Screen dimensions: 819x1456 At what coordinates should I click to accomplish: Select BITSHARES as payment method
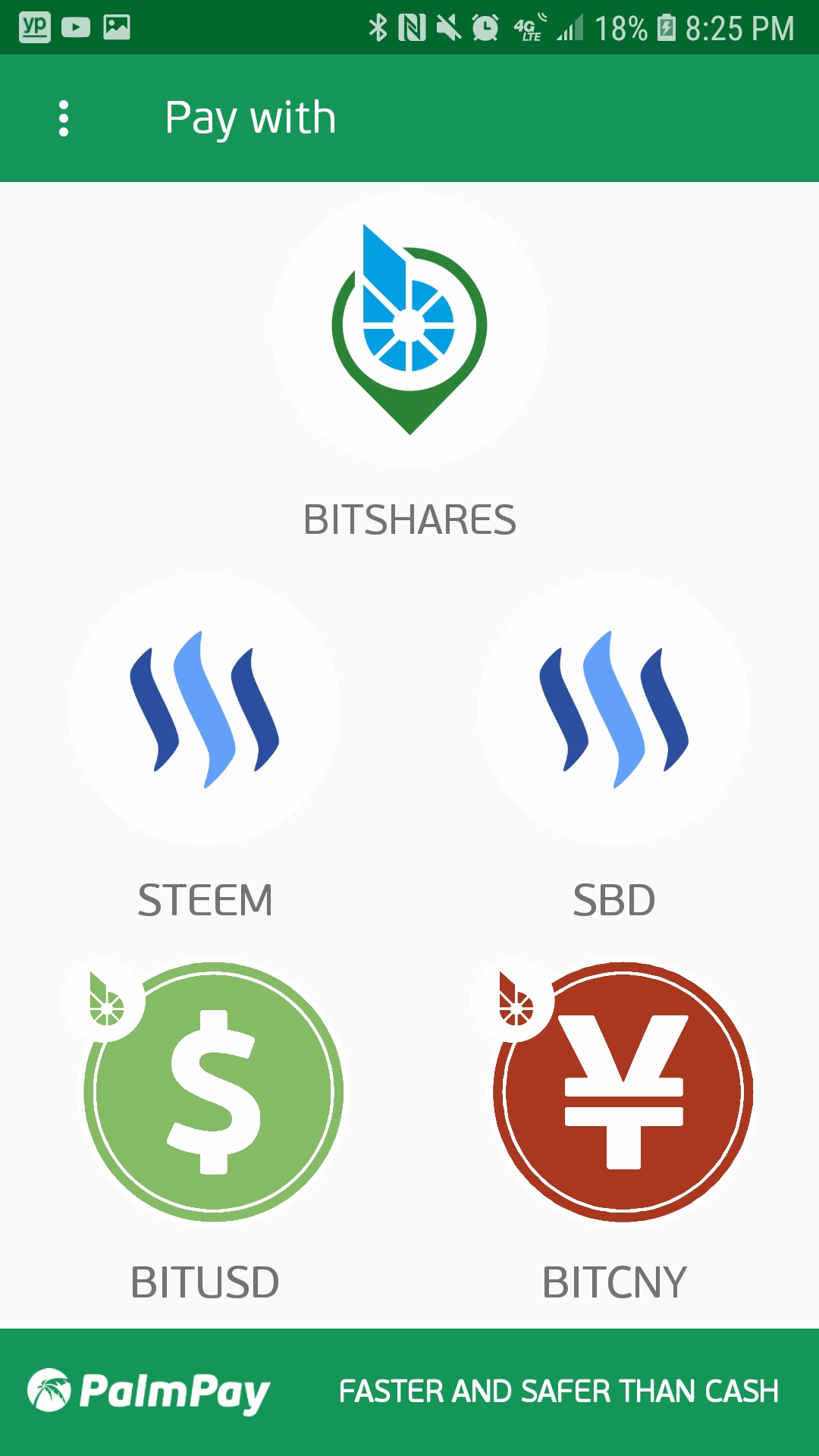click(409, 330)
